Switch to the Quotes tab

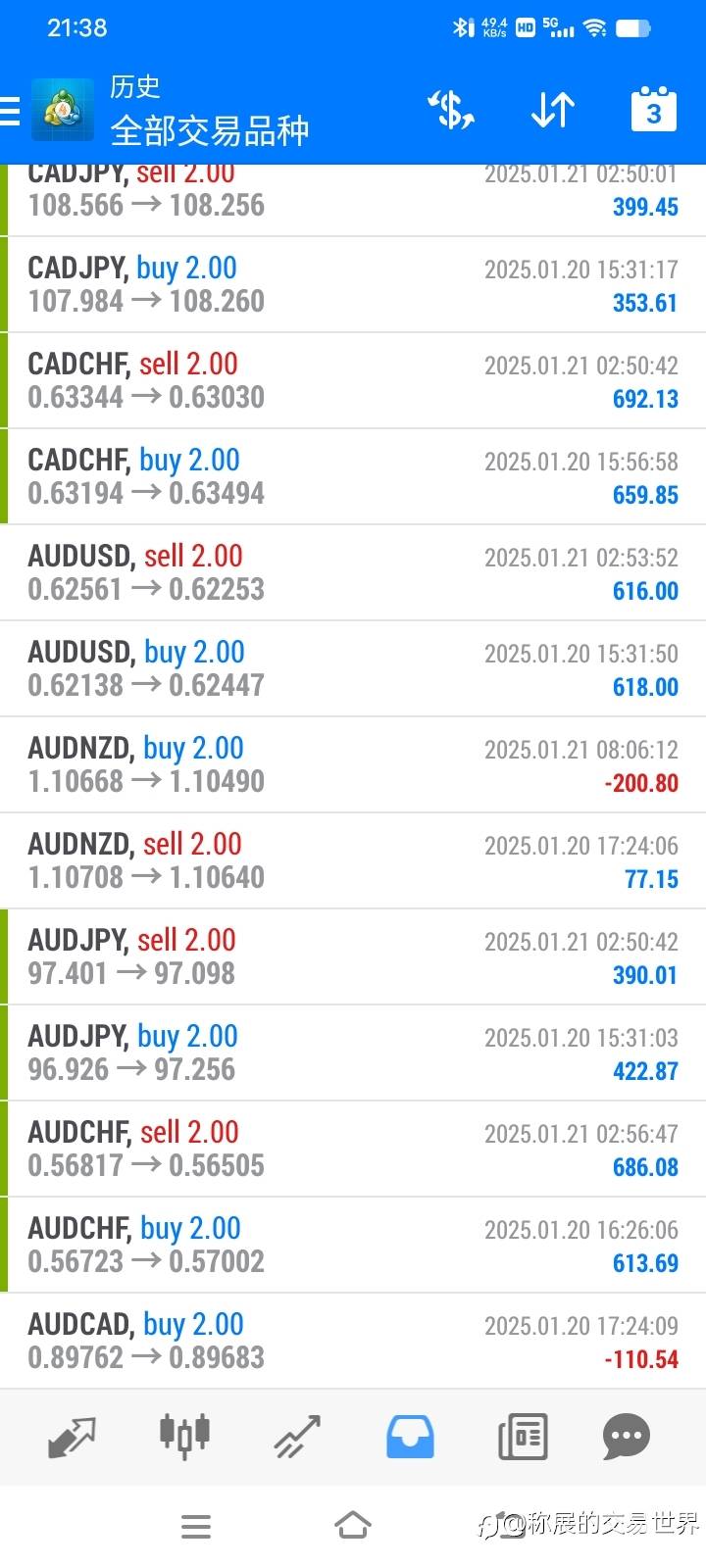click(72, 1436)
